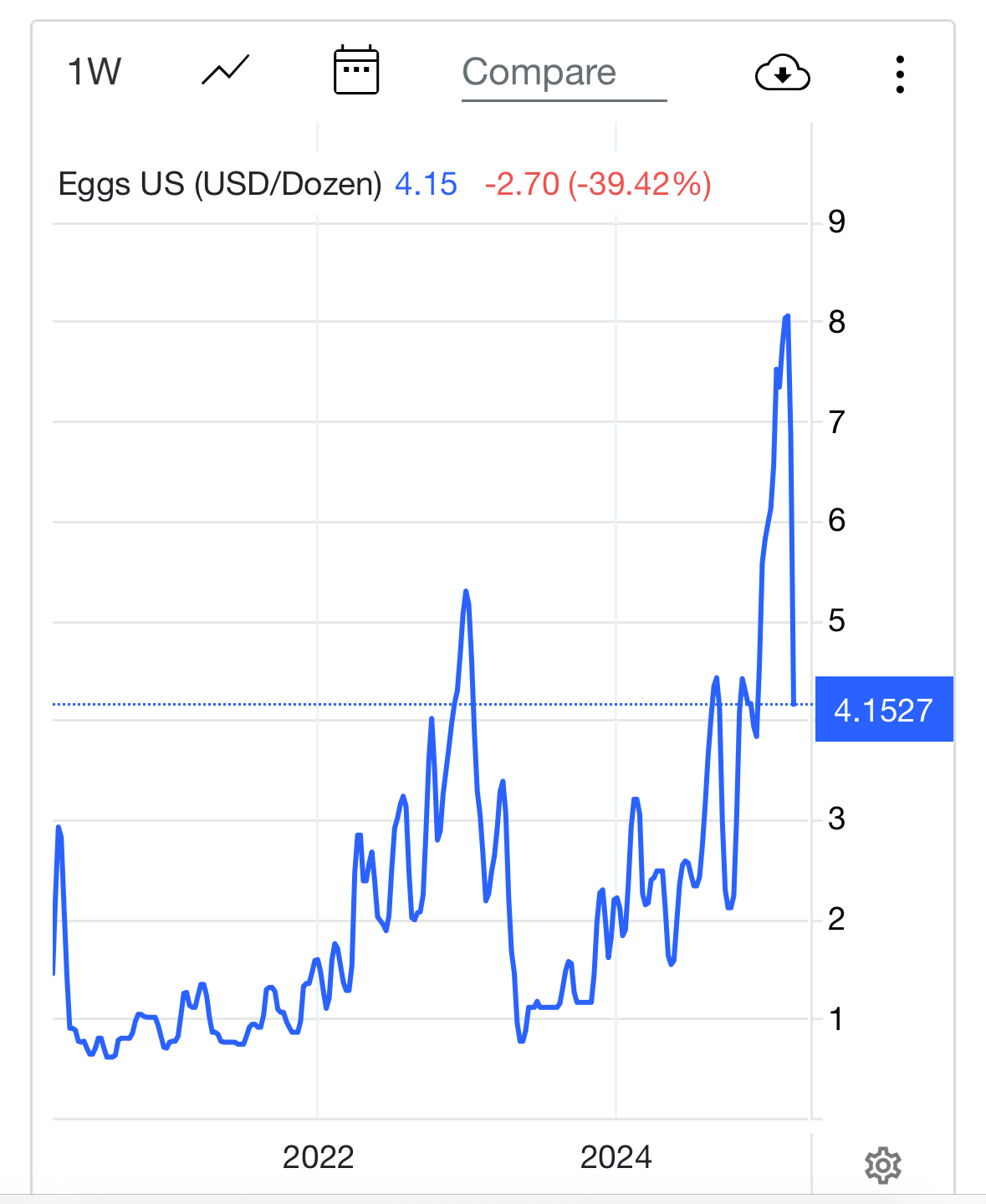Open the three-dot overflow menu

pos(900,74)
